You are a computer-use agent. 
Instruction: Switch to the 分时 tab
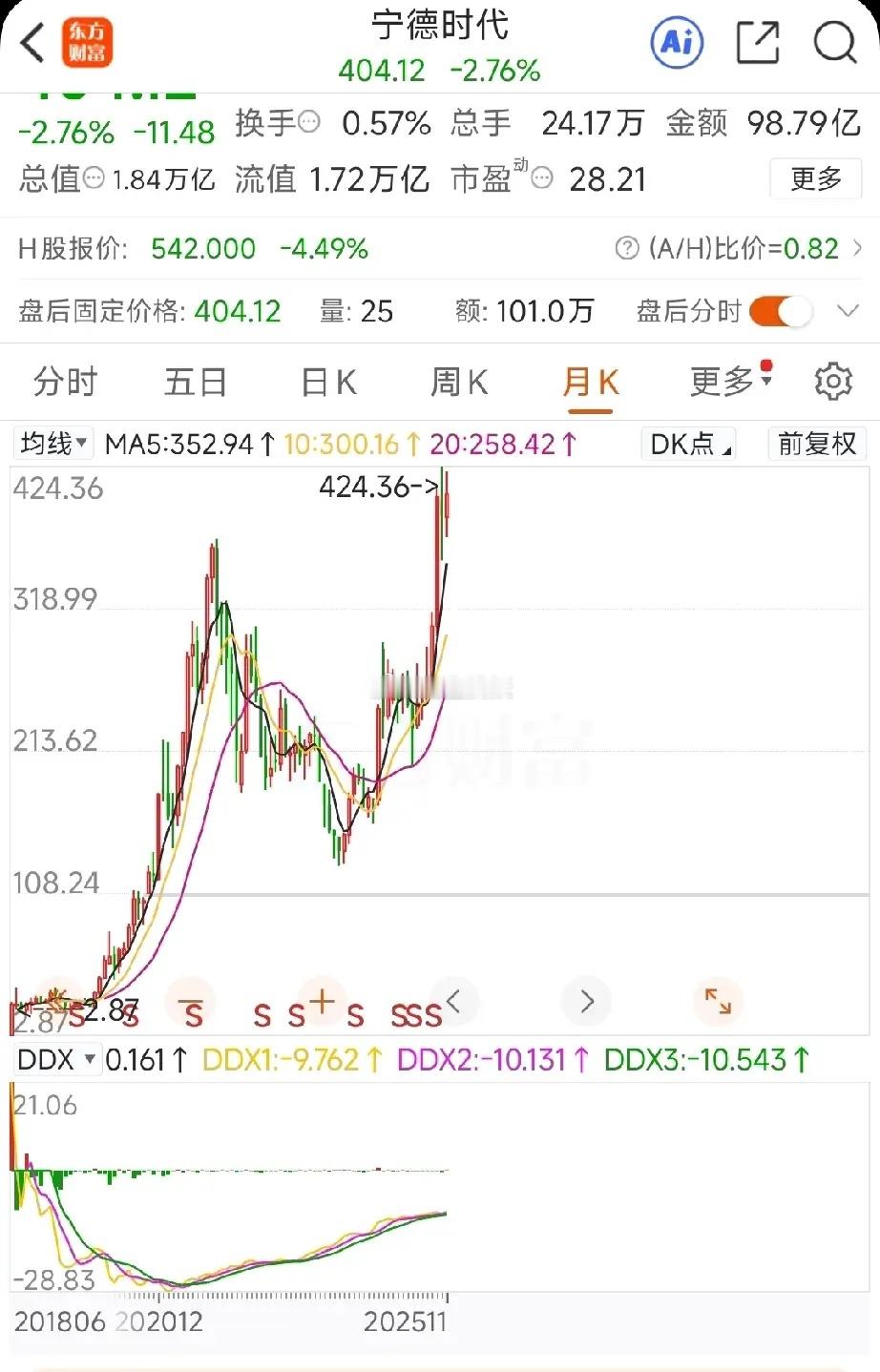64,381
